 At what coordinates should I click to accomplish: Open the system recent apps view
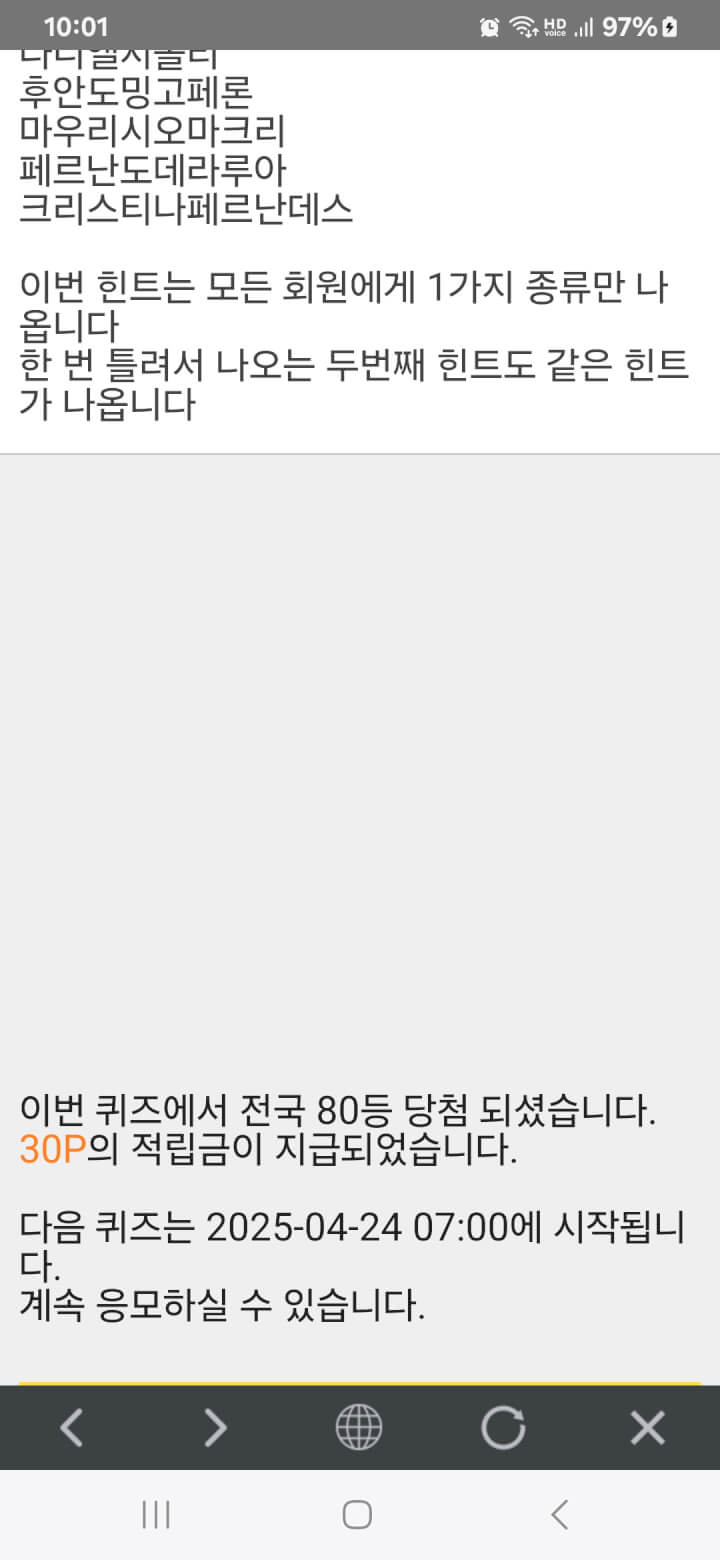pos(156,1515)
